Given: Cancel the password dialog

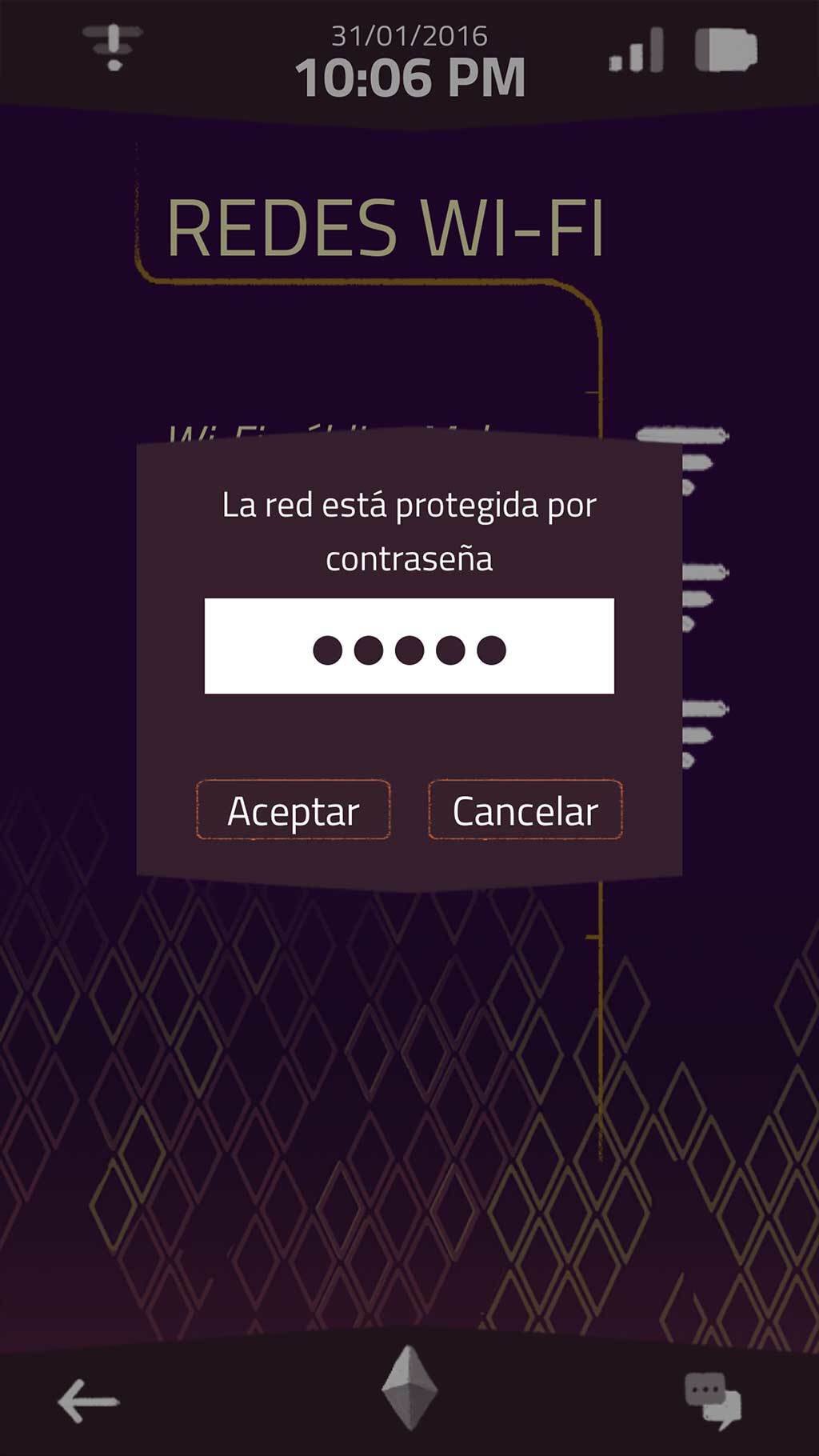Looking at the screenshot, I should [x=525, y=810].
